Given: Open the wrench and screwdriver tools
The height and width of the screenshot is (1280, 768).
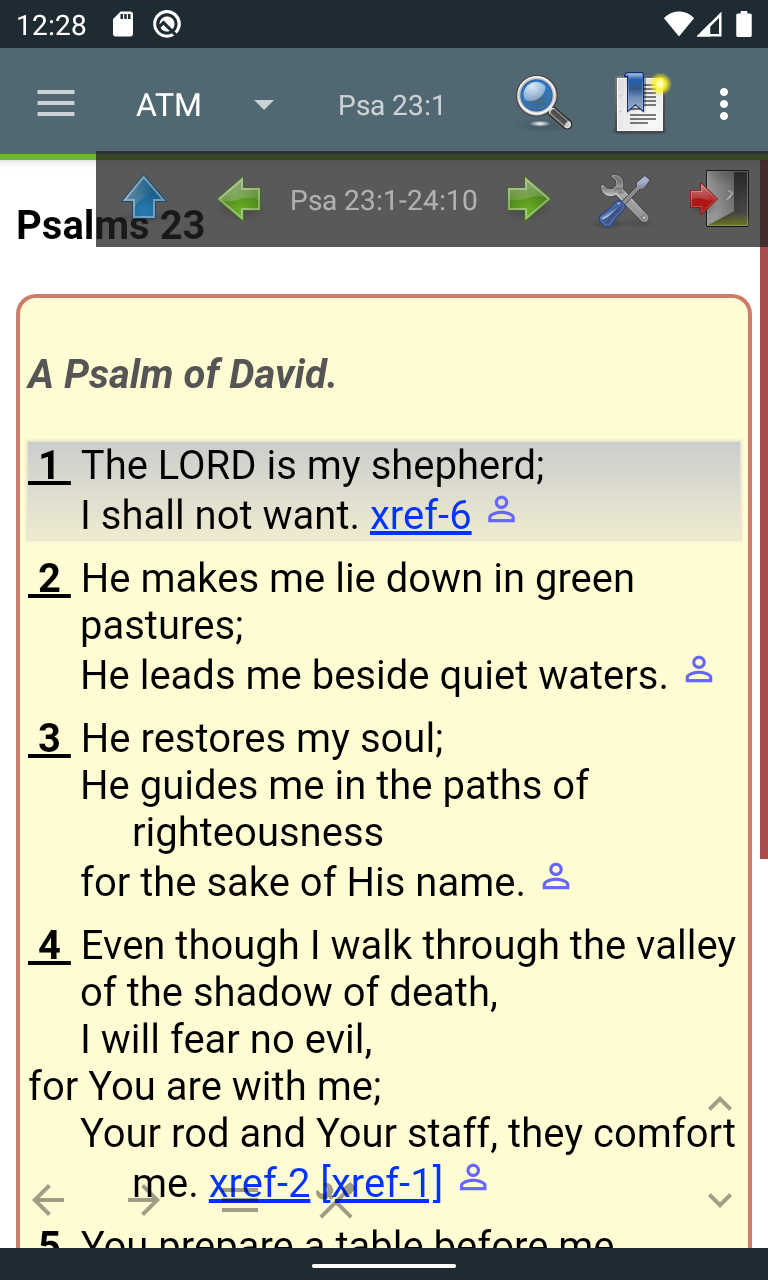Looking at the screenshot, I should [x=624, y=200].
